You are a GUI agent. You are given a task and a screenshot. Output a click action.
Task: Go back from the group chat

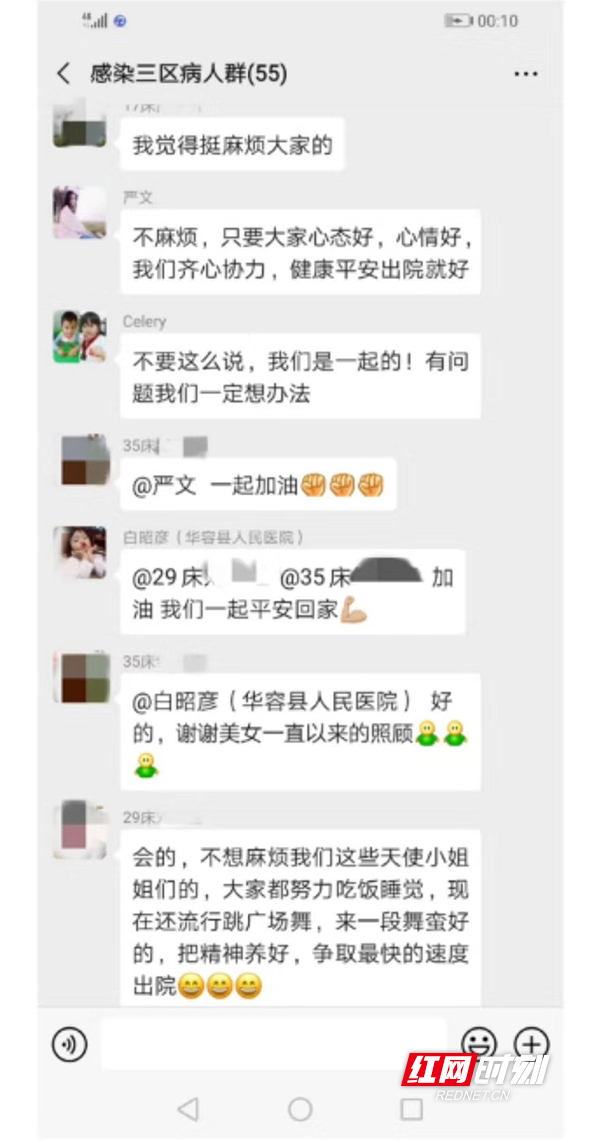pos(64,74)
